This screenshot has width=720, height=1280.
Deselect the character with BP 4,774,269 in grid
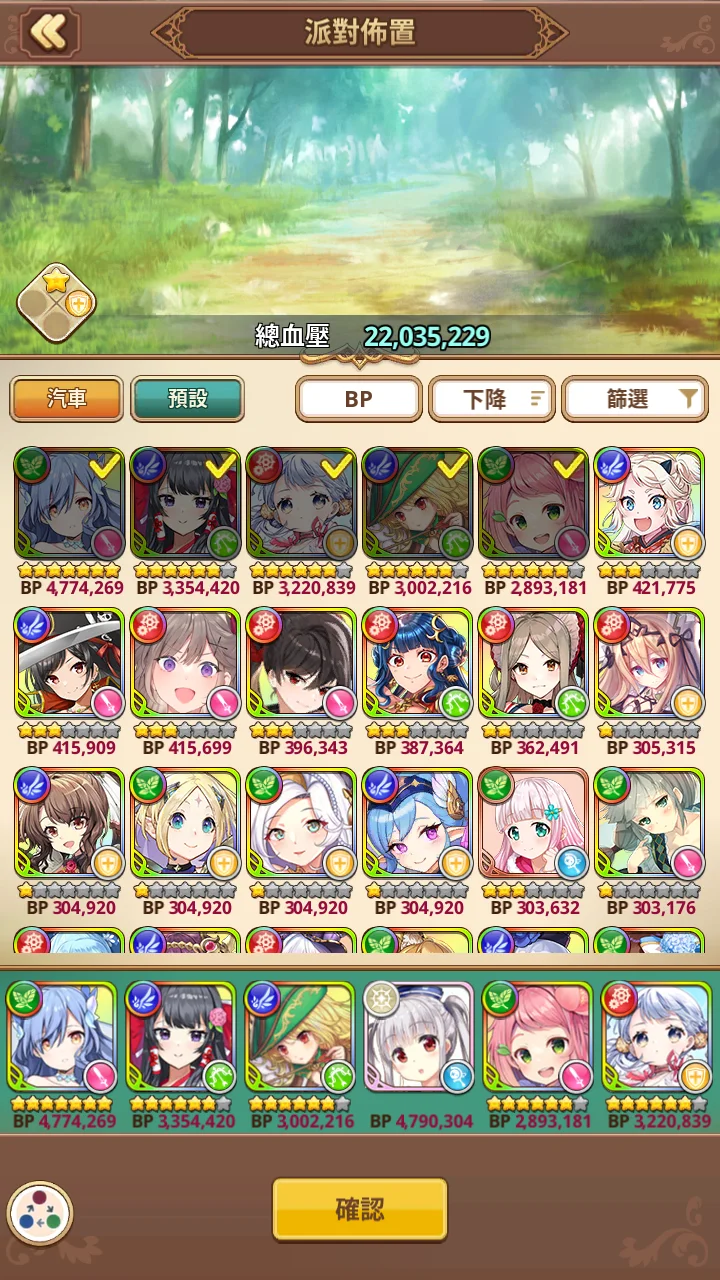pos(69,503)
